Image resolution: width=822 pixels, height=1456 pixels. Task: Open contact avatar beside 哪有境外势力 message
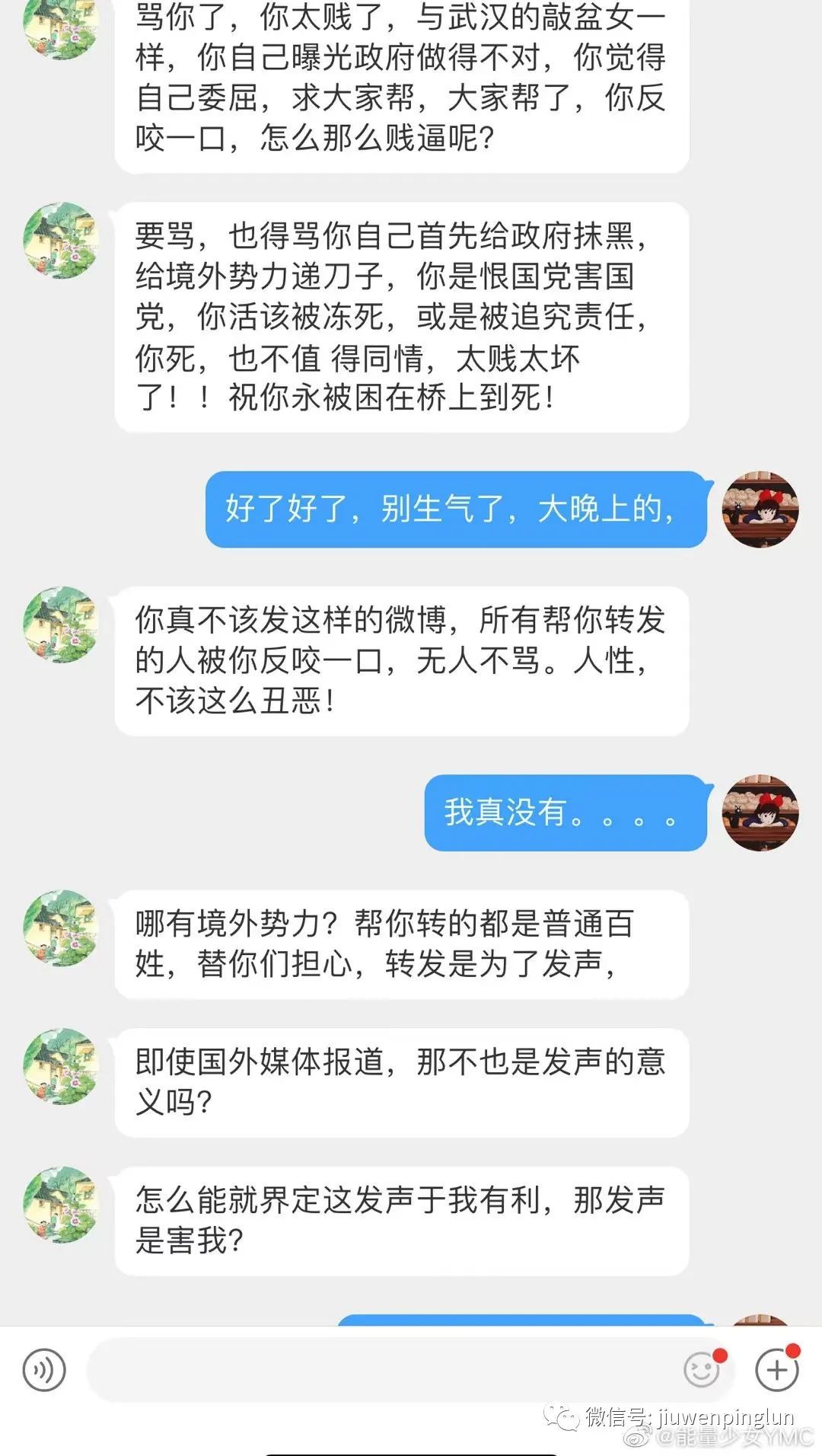pos(61,927)
